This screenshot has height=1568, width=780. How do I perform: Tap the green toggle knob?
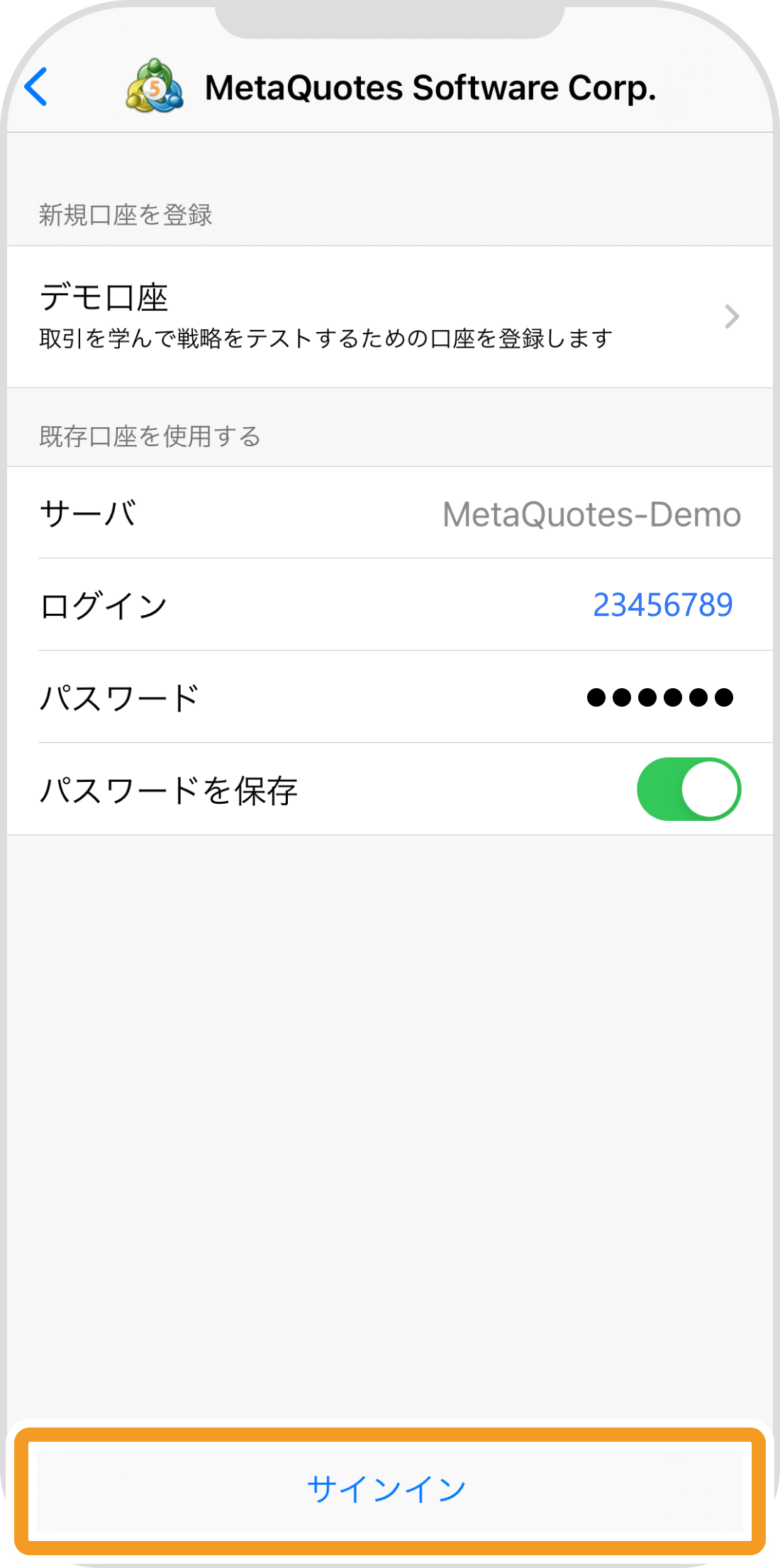click(x=709, y=789)
